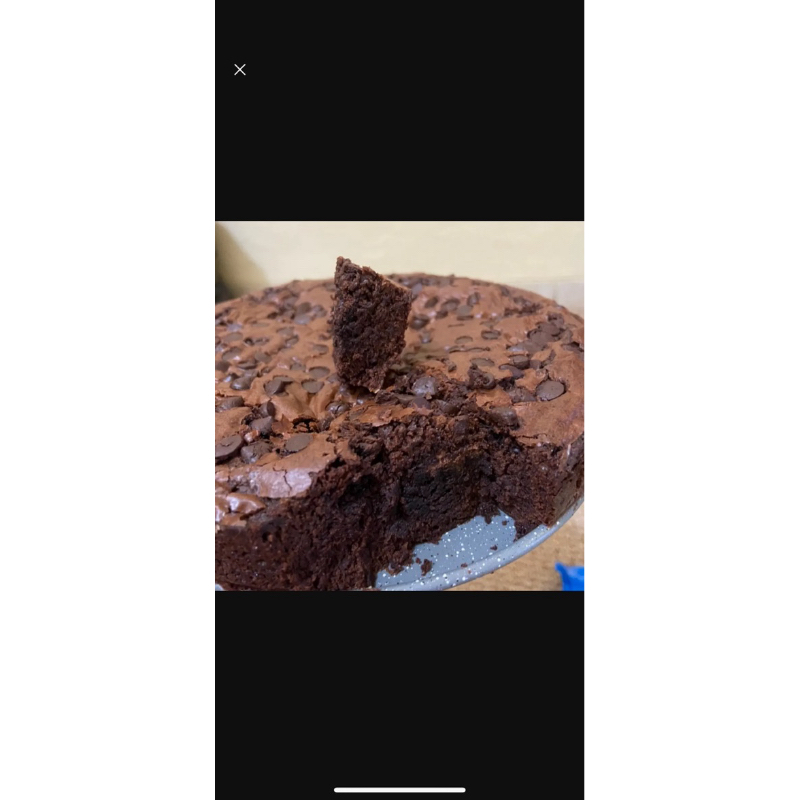Close the full-screen photo viewer
Viewport: 800px width, 800px height.
click(240, 69)
